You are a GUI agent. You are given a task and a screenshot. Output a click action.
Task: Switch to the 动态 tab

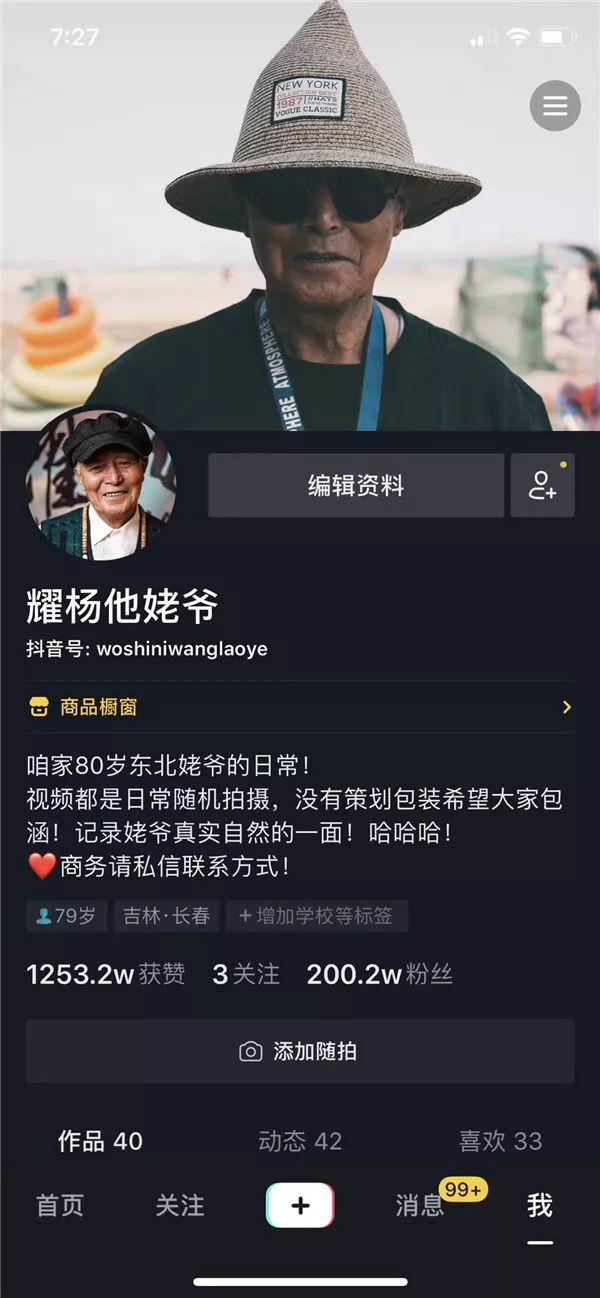coord(300,1141)
